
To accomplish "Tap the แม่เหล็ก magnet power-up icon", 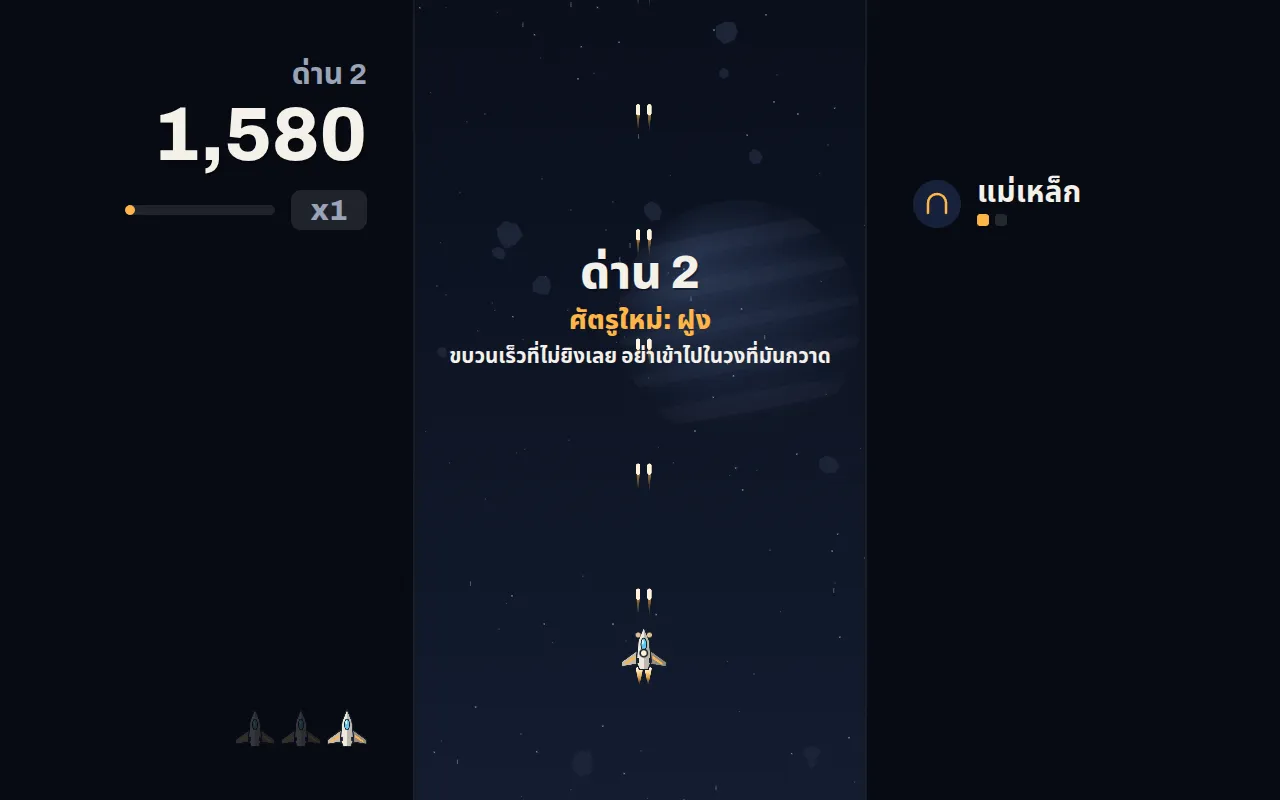I will coord(937,204).
